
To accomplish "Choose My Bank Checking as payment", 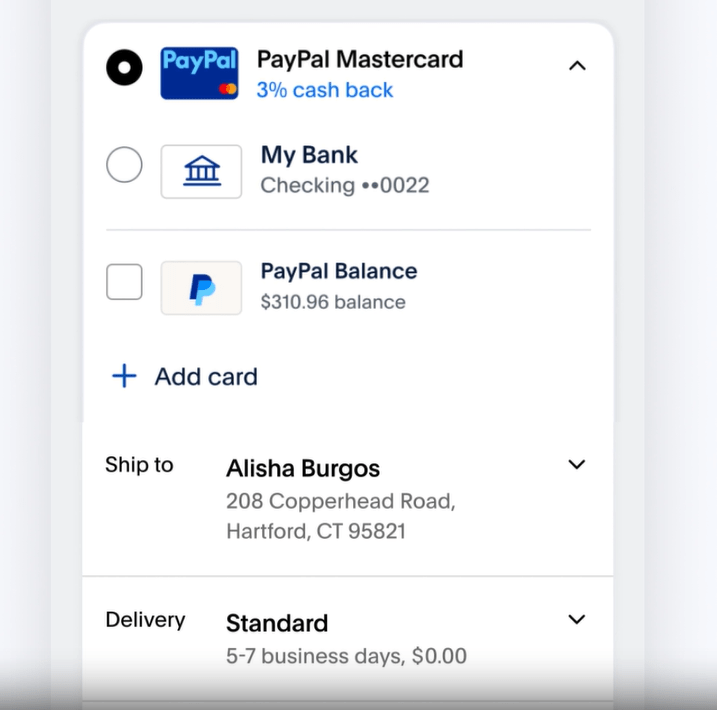I will (124, 165).
